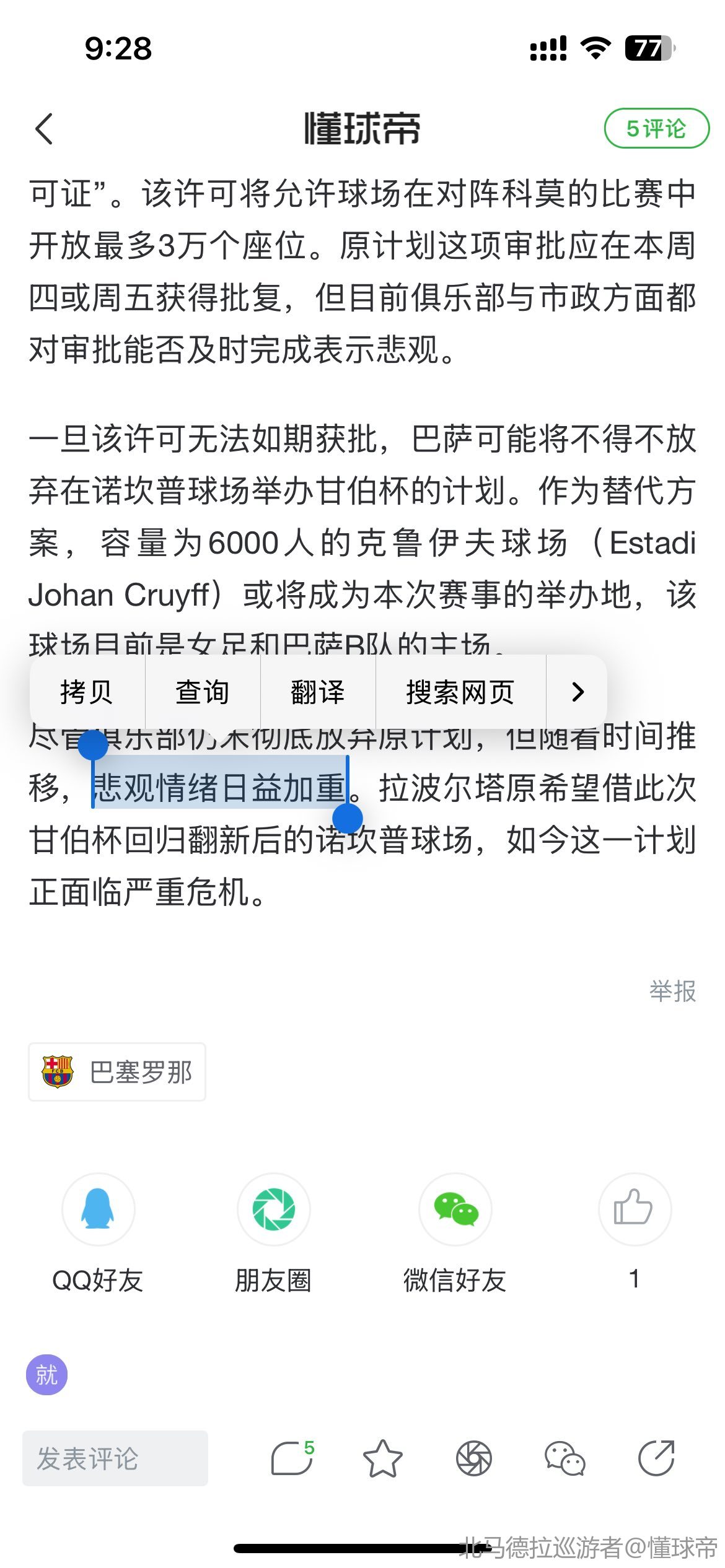Tap 拷贝 to copy selected text
Screen dimensions: 725x1568
coord(87,692)
